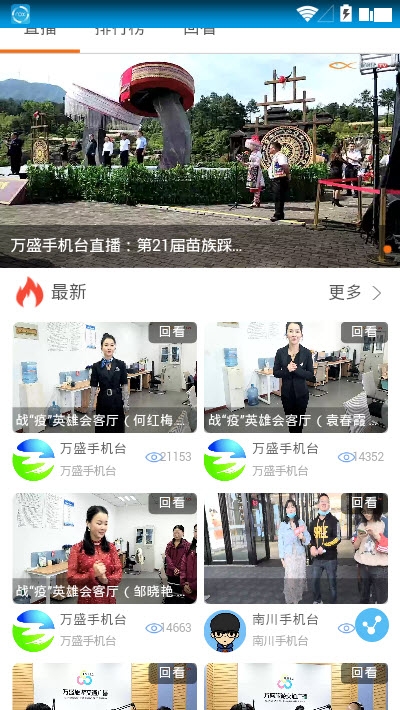Open the 万盛手机台直播 苗族踩 banner
Image resolution: width=400 pixels, height=710 pixels.
click(200, 161)
